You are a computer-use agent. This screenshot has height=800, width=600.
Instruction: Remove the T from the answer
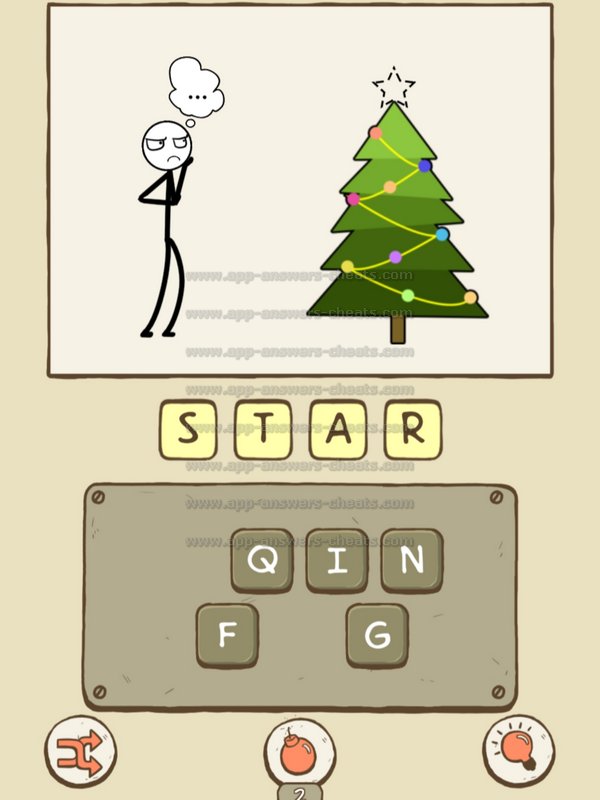[x=262, y=430]
